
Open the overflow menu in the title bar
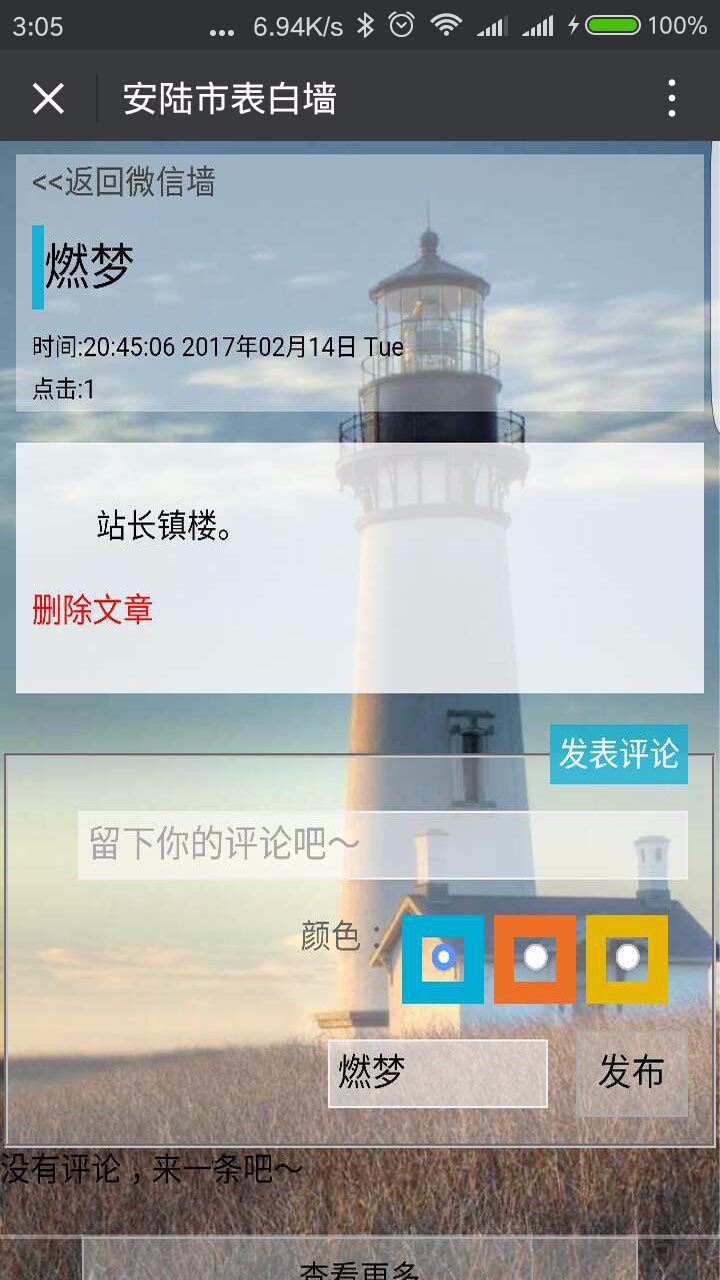(674, 96)
